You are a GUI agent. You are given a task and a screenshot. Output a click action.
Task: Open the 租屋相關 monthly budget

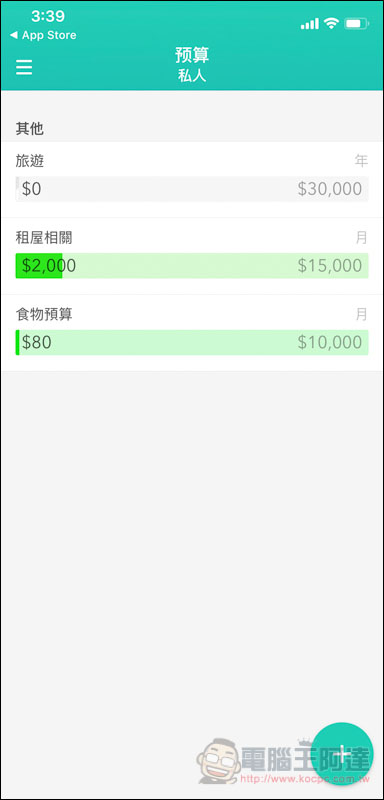tap(192, 256)
